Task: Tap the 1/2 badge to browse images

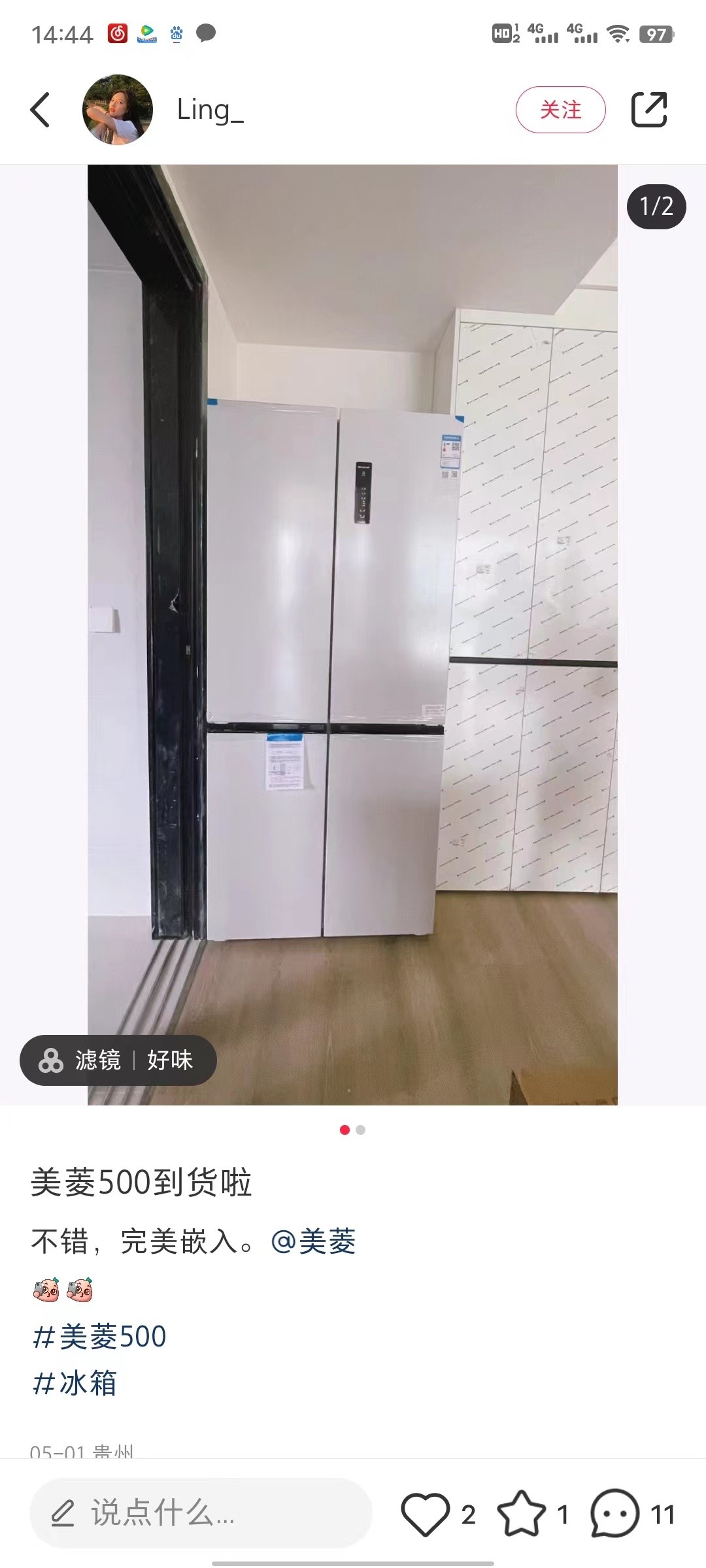Action: click(x=656, y=206)
